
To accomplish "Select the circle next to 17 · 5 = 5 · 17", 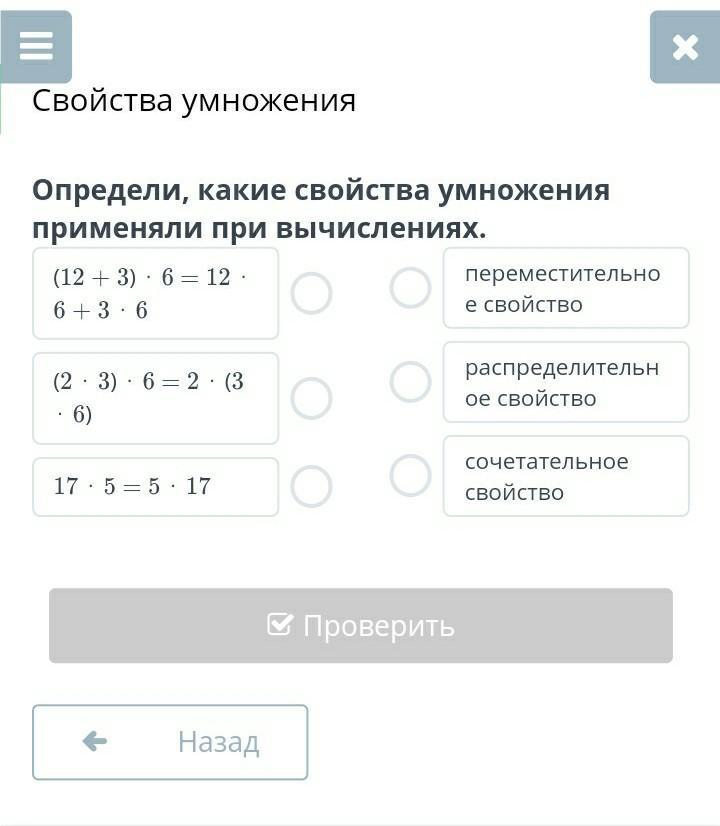I will tap(311, 487).
